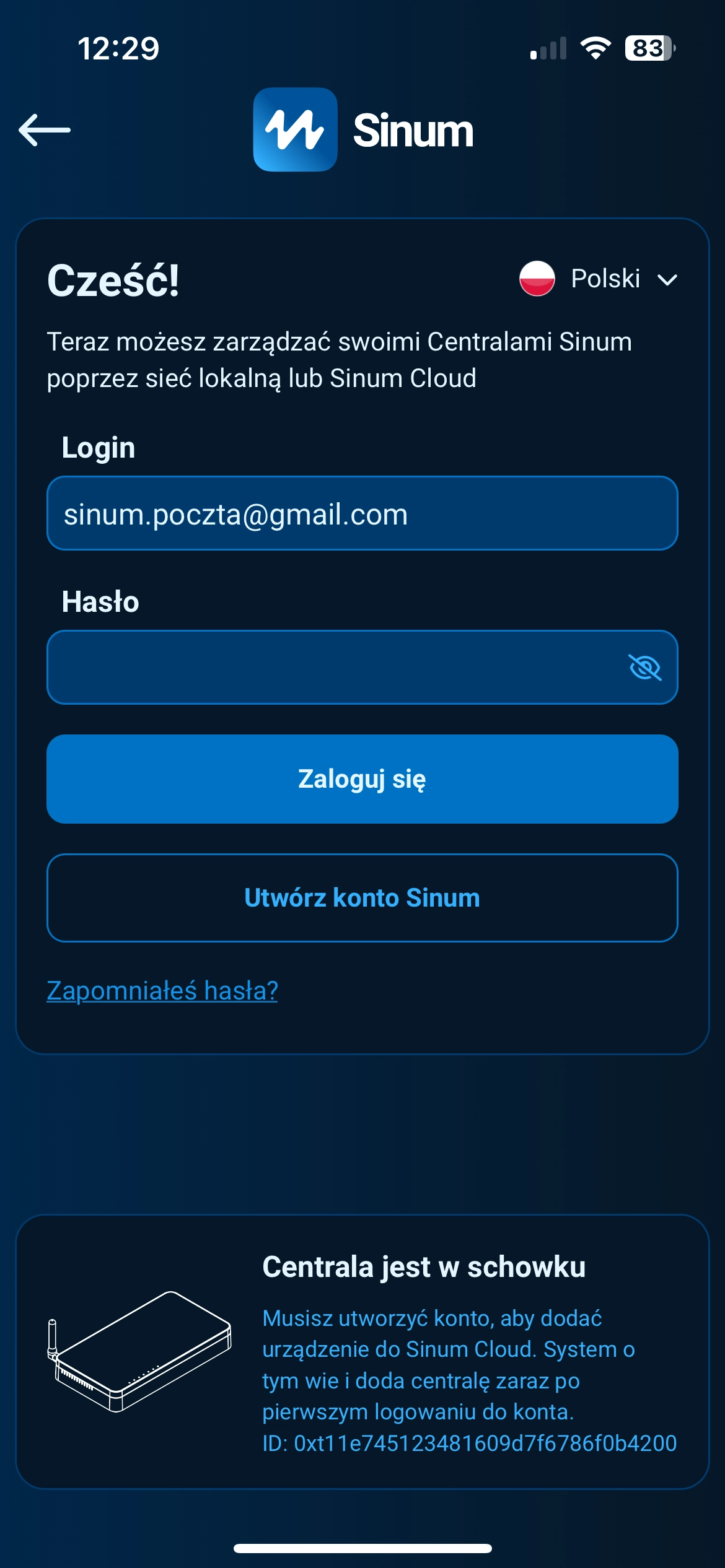Focus the Hasło password field
Viewport: 725px width, 1568px height.
335,667
